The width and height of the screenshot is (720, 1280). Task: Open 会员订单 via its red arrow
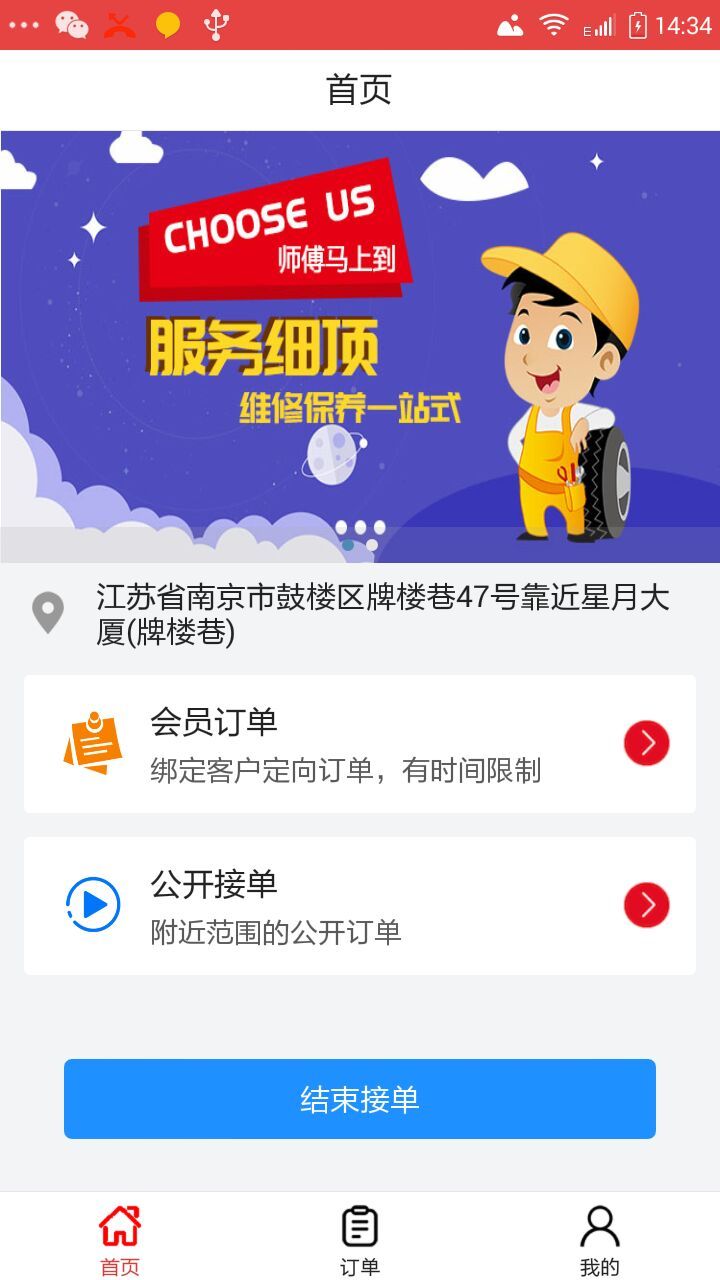pyautogui.click(x=644, y=742)
